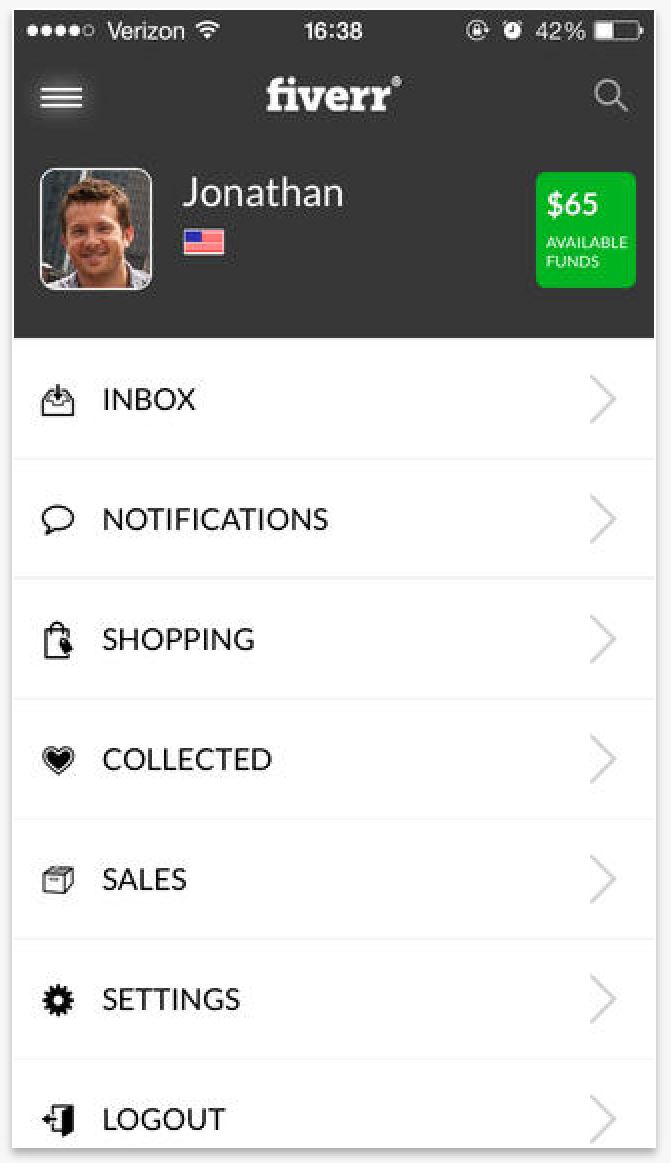Open the Shopping section
671x1163 pixels.
coord(334,639)
